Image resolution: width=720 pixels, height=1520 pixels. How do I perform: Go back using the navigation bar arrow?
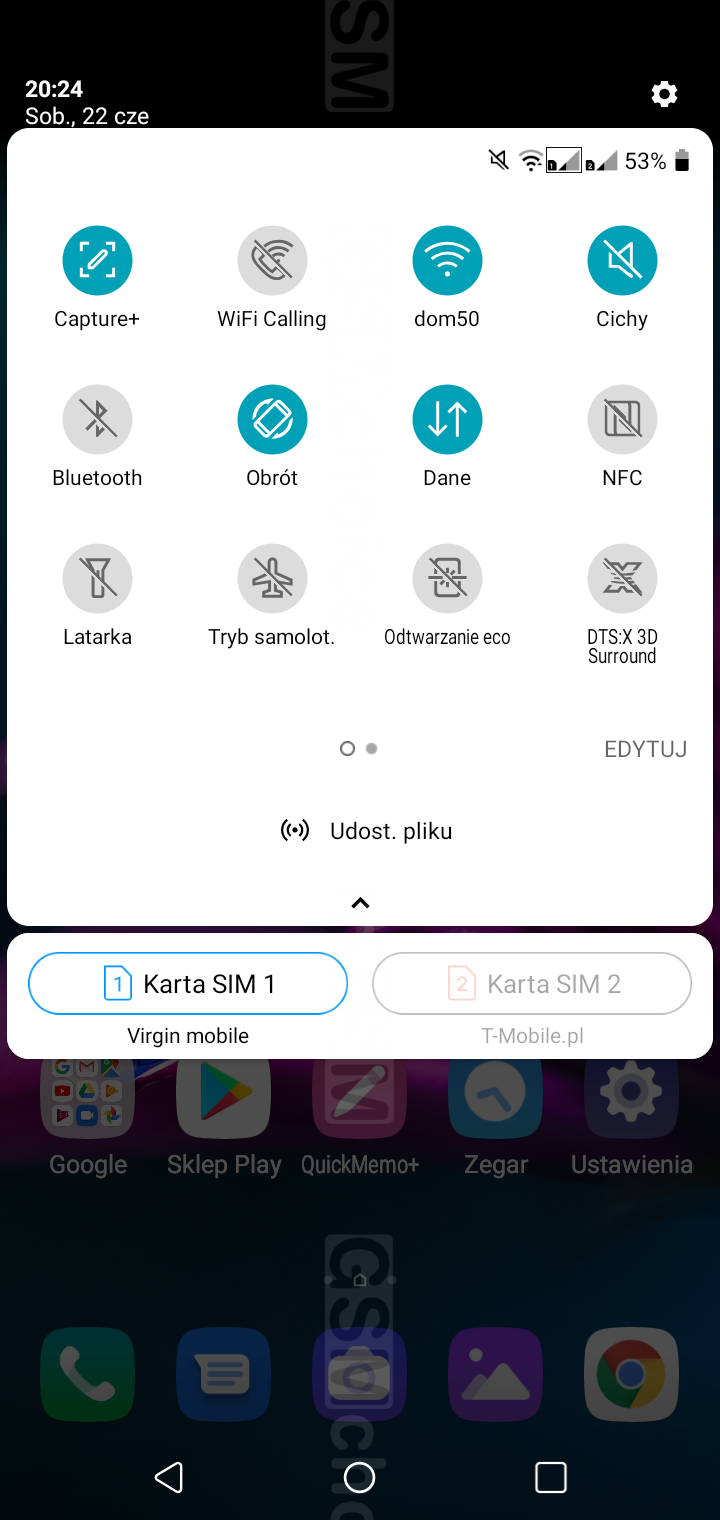pos(169,1477)
